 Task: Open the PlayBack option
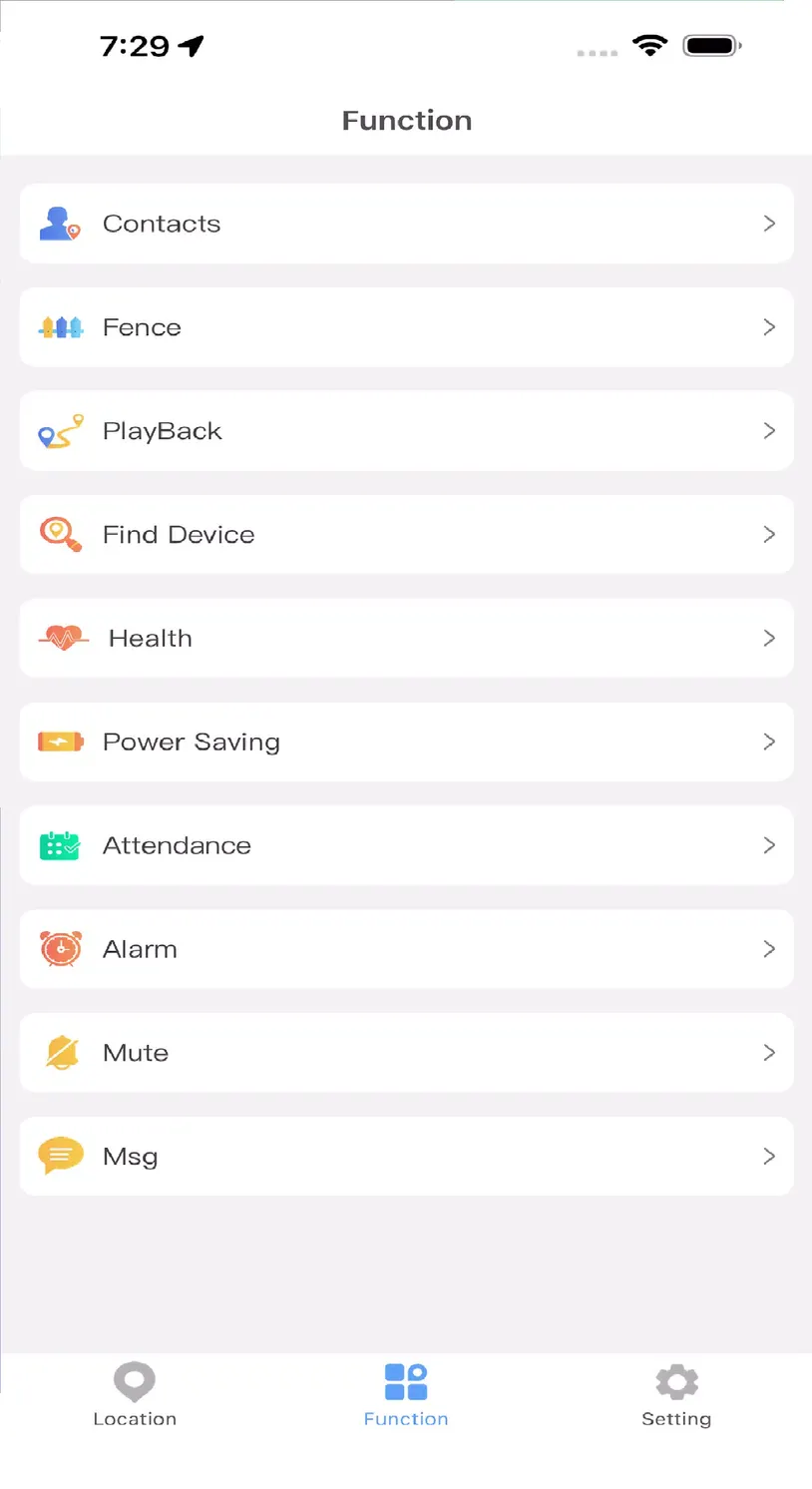coord(406,431)
